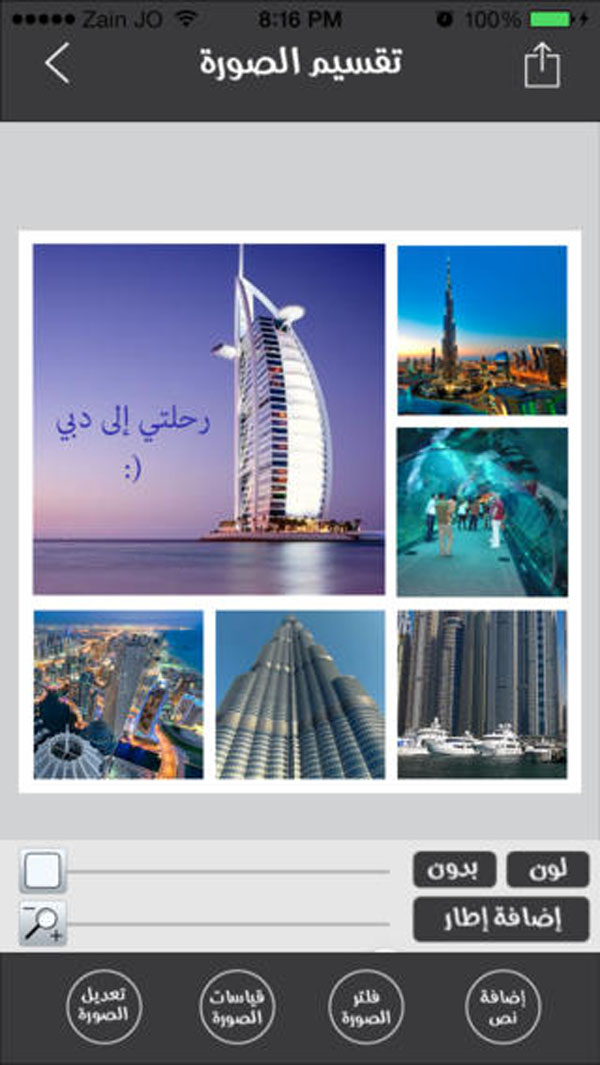Select the Burj Al Arab photo tile
This screenshot has height=1065, width=600.
click(209, 419)
